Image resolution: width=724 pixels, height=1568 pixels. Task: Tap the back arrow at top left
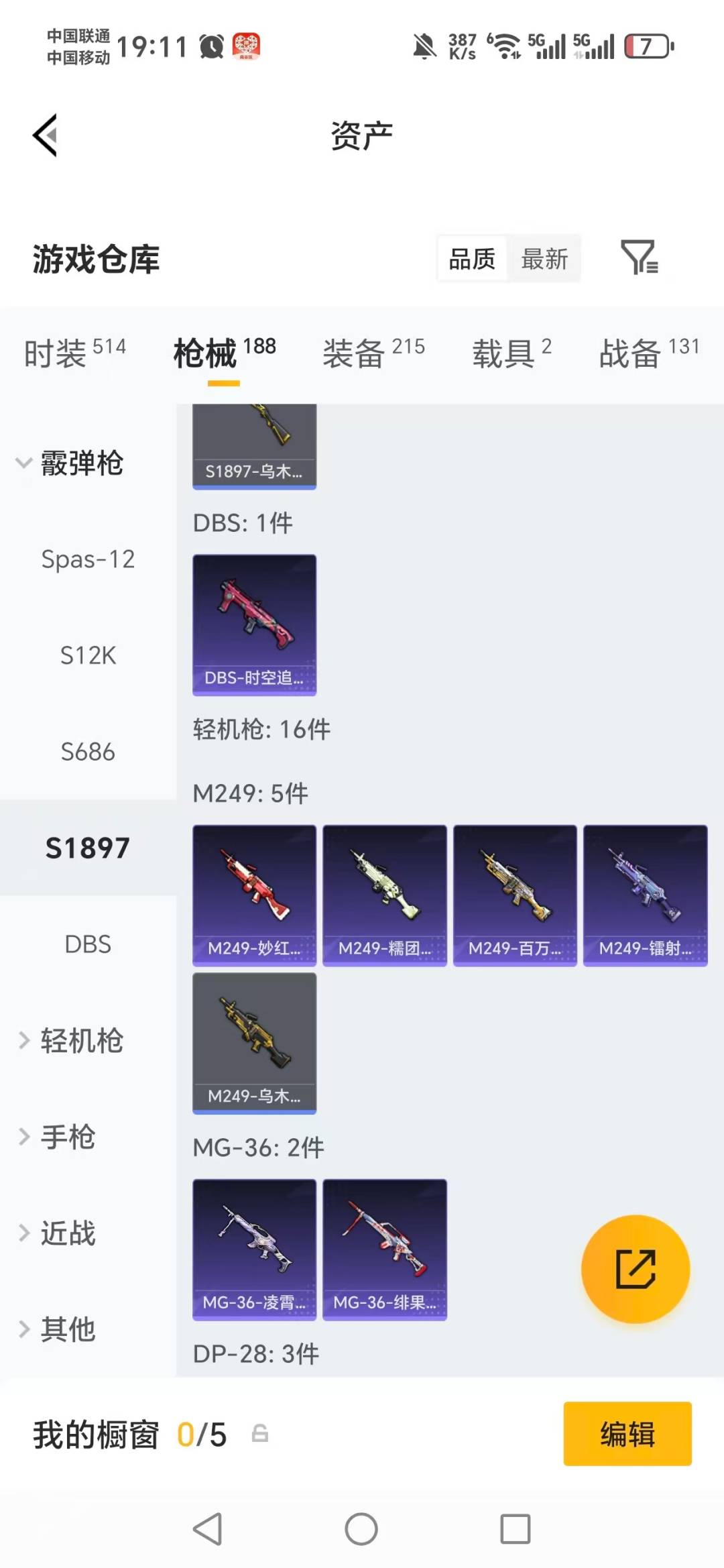click(x=45, y=134)
